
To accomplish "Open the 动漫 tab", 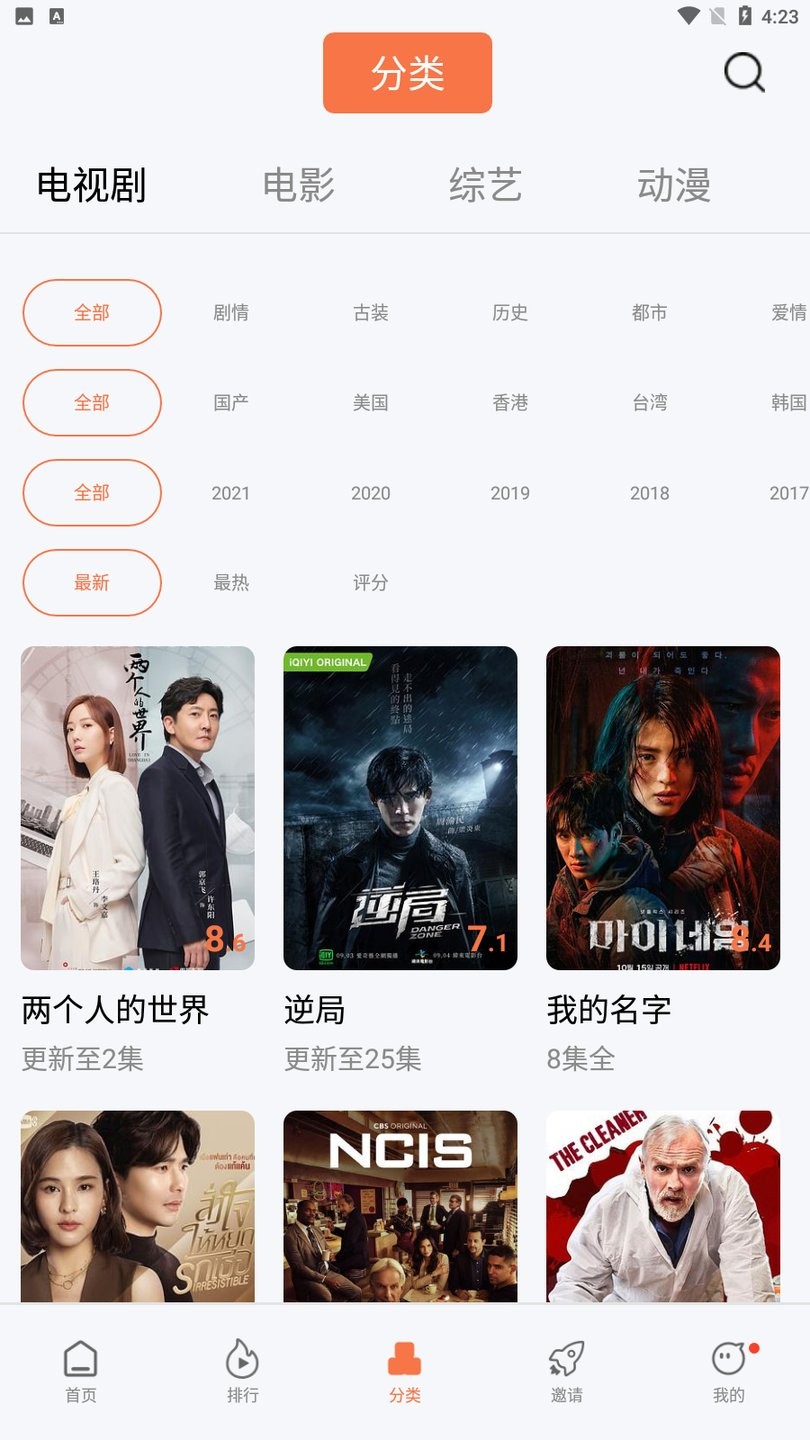I will tap(675, 186).
